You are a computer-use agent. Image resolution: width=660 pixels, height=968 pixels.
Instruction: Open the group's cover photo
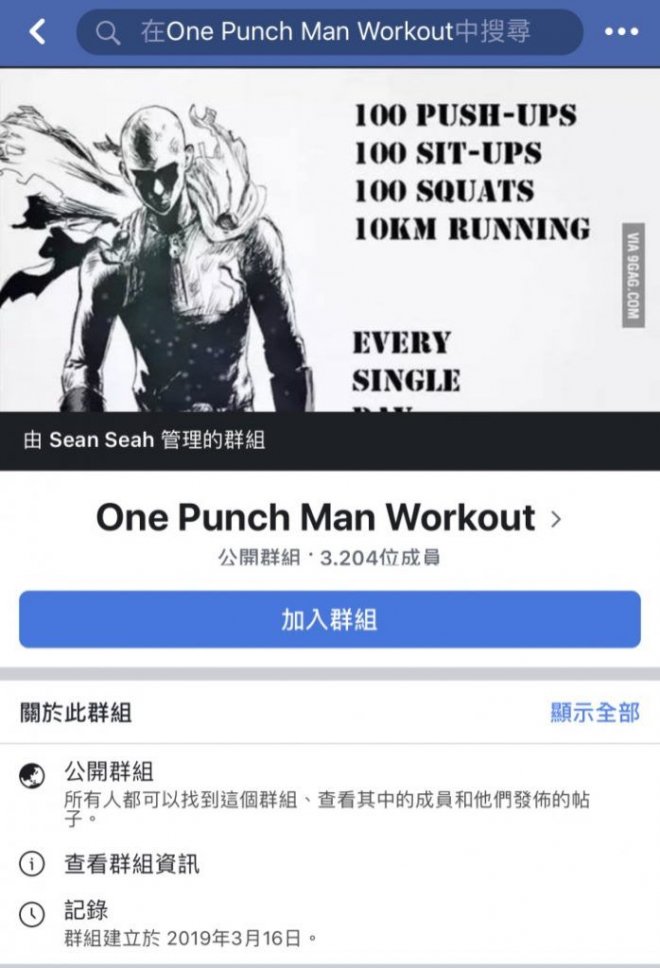point(330,240)
